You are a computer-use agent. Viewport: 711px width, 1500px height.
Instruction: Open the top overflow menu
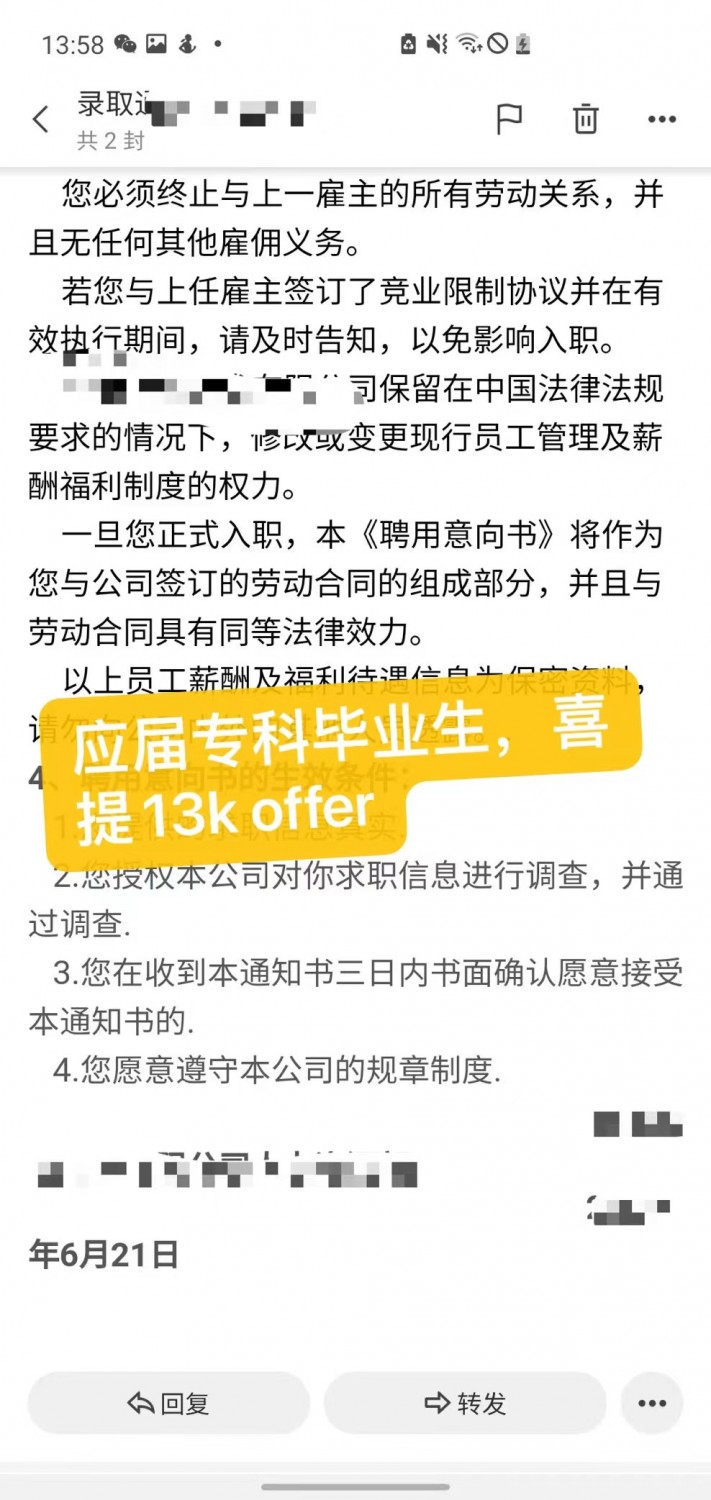[662, 119]
